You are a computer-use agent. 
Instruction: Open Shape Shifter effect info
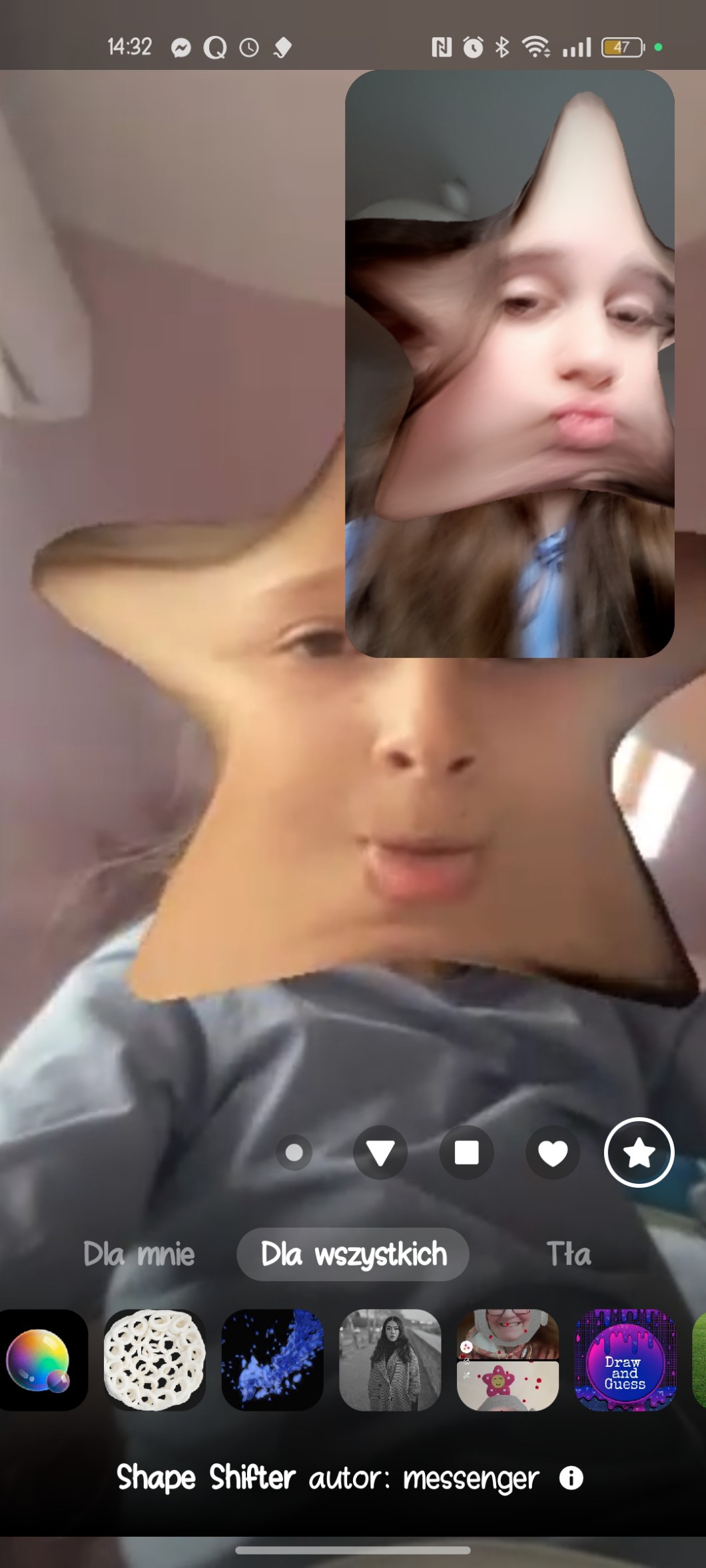tap(571, 1478)
